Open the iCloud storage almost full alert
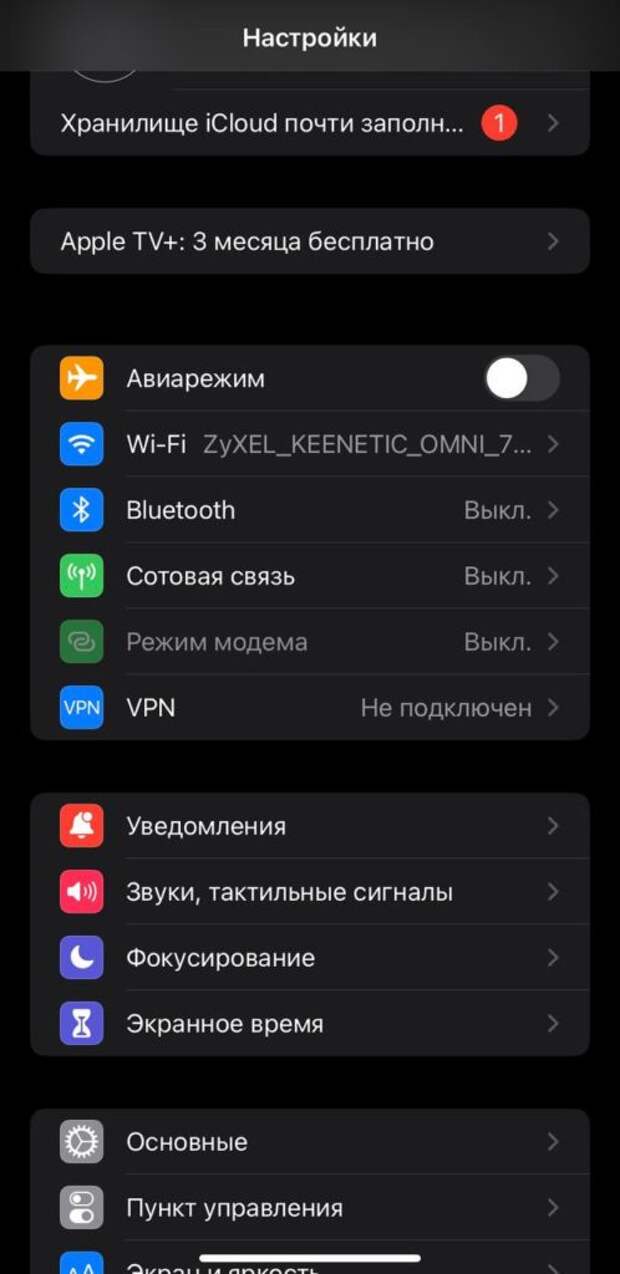The width and height of the screenshot is (620, 1274). [310, 124]
